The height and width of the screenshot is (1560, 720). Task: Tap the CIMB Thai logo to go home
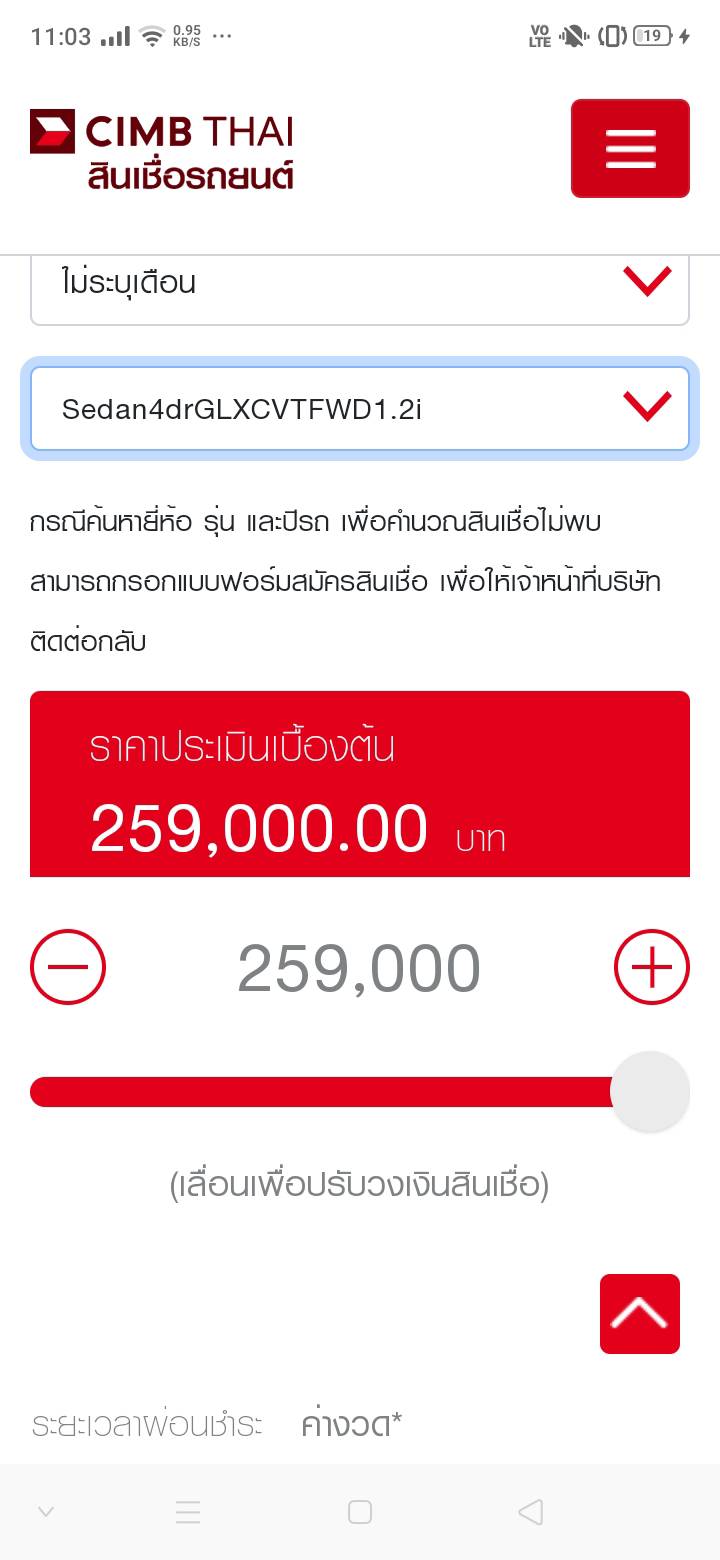tap(162, 150)
